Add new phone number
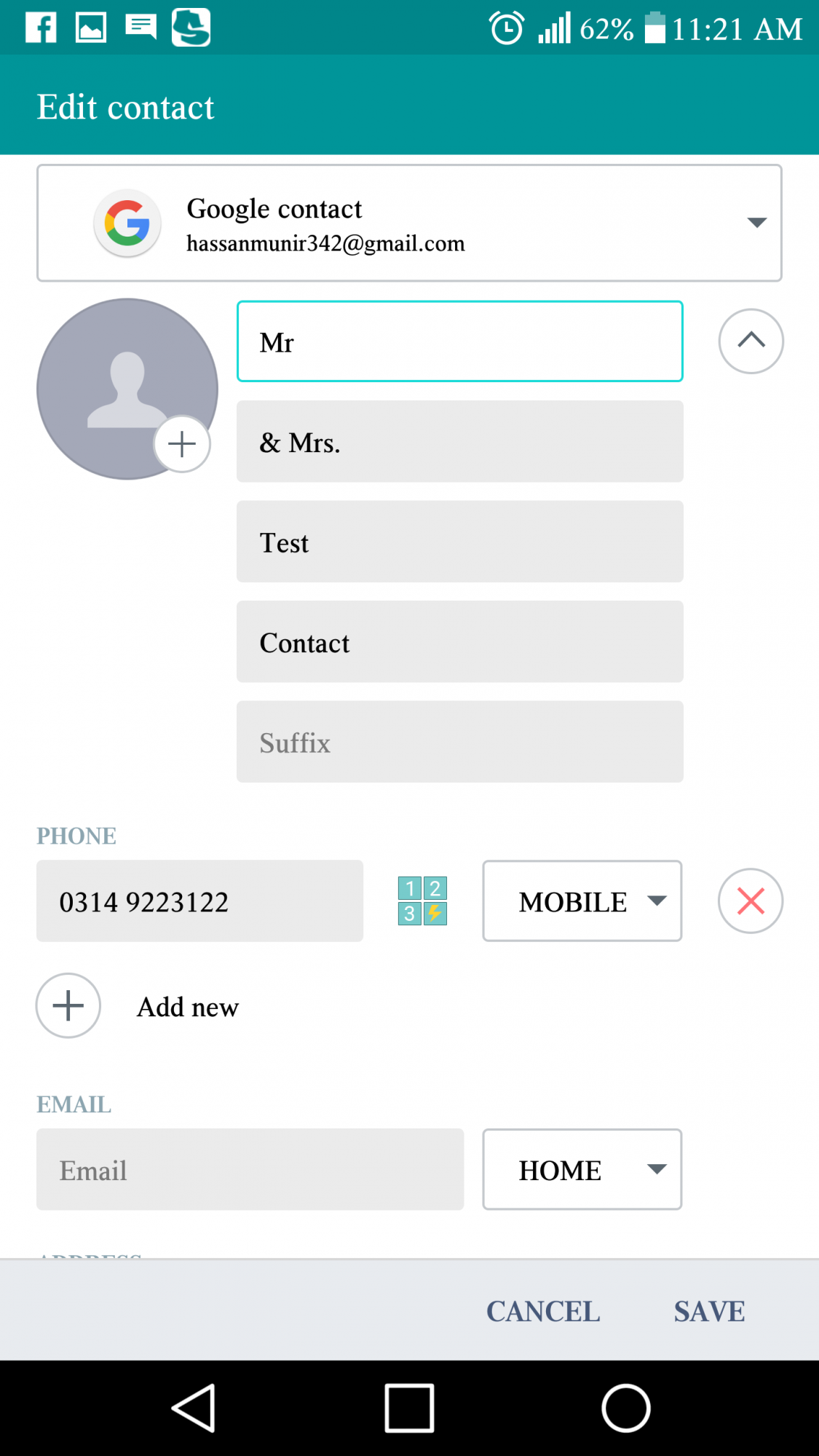Viewport: 819px width, 1456px height. (x=68, y=1005)
